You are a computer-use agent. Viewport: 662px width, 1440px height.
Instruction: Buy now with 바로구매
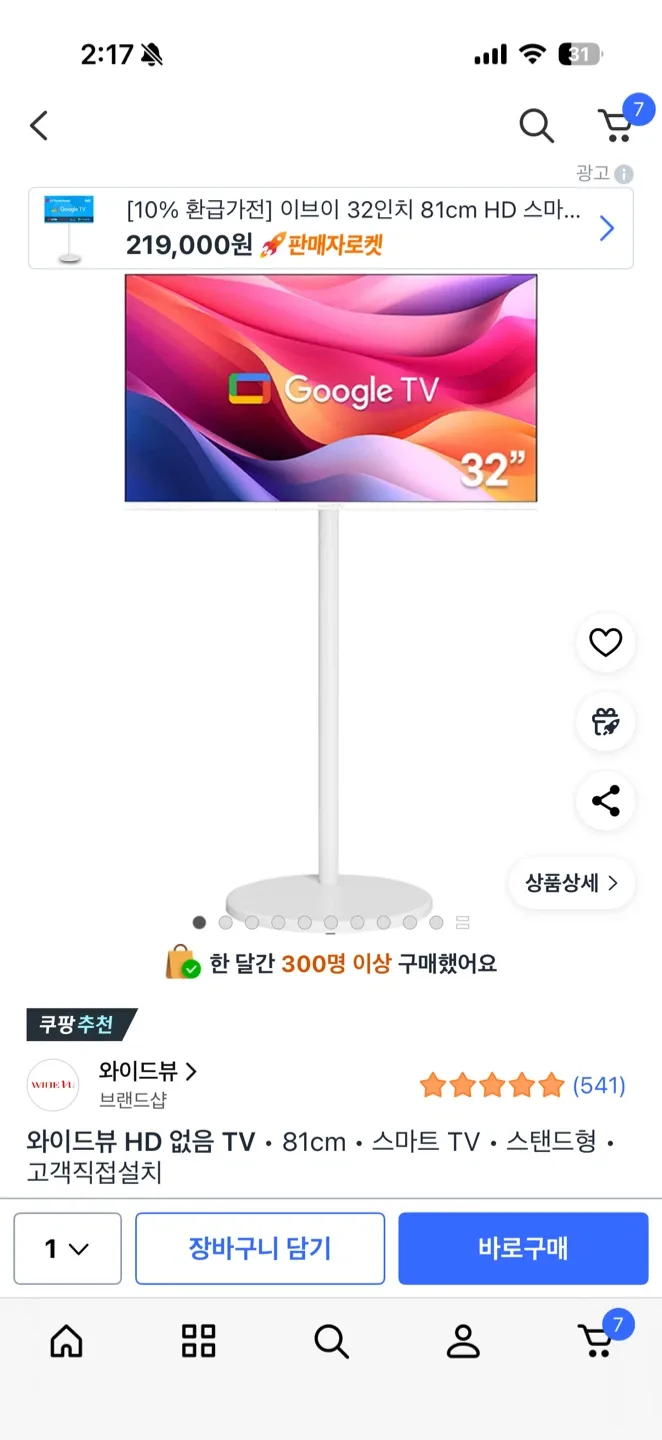tap(523, 1248)
